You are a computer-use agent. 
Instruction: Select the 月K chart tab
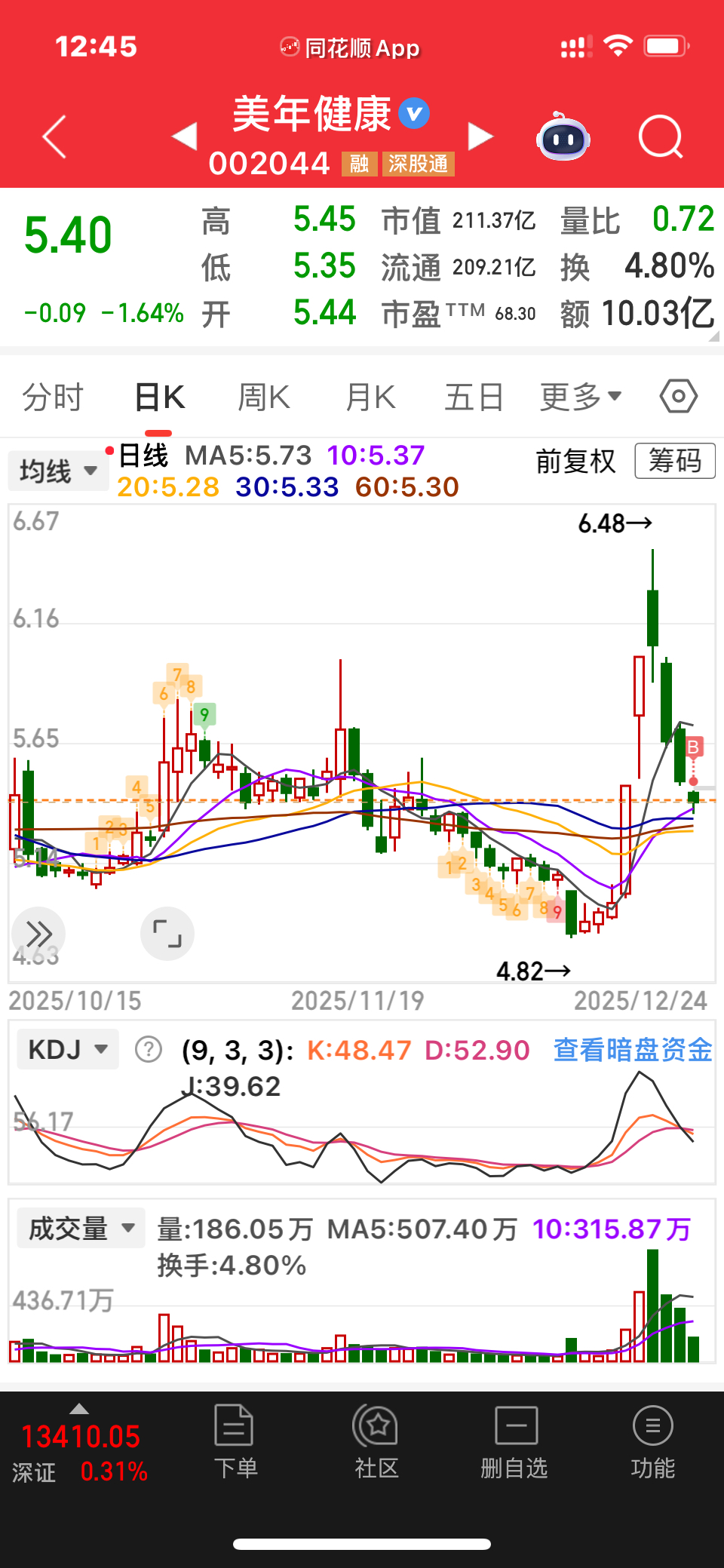point(370,397)
